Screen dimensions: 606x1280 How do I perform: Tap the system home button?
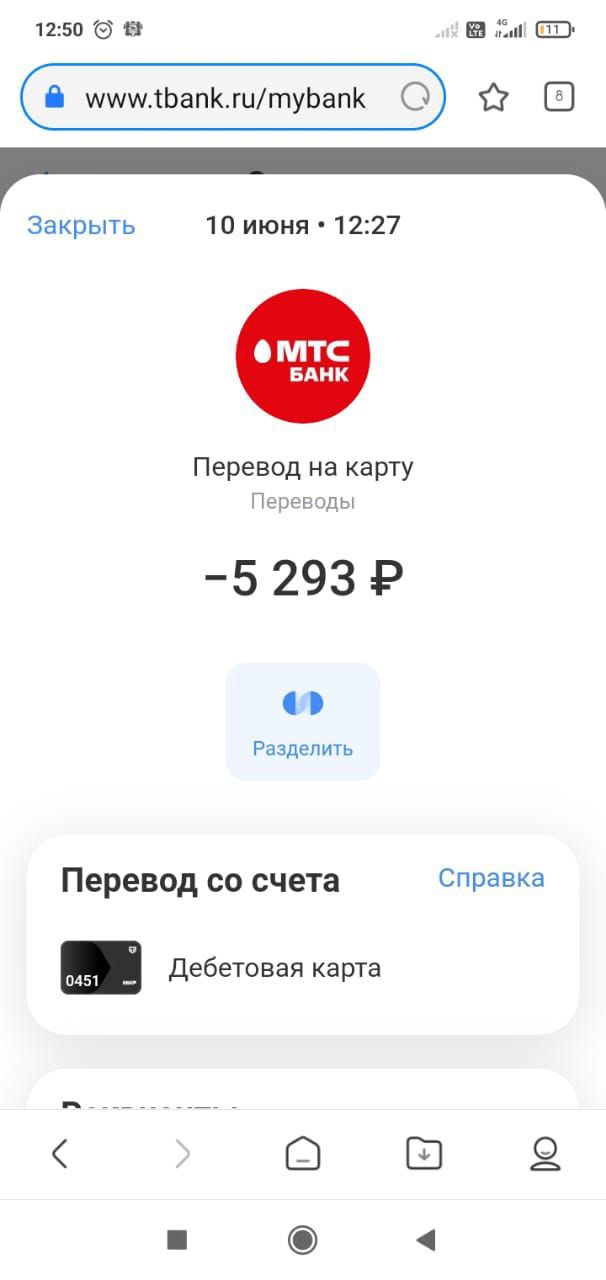coord(302,1240)
